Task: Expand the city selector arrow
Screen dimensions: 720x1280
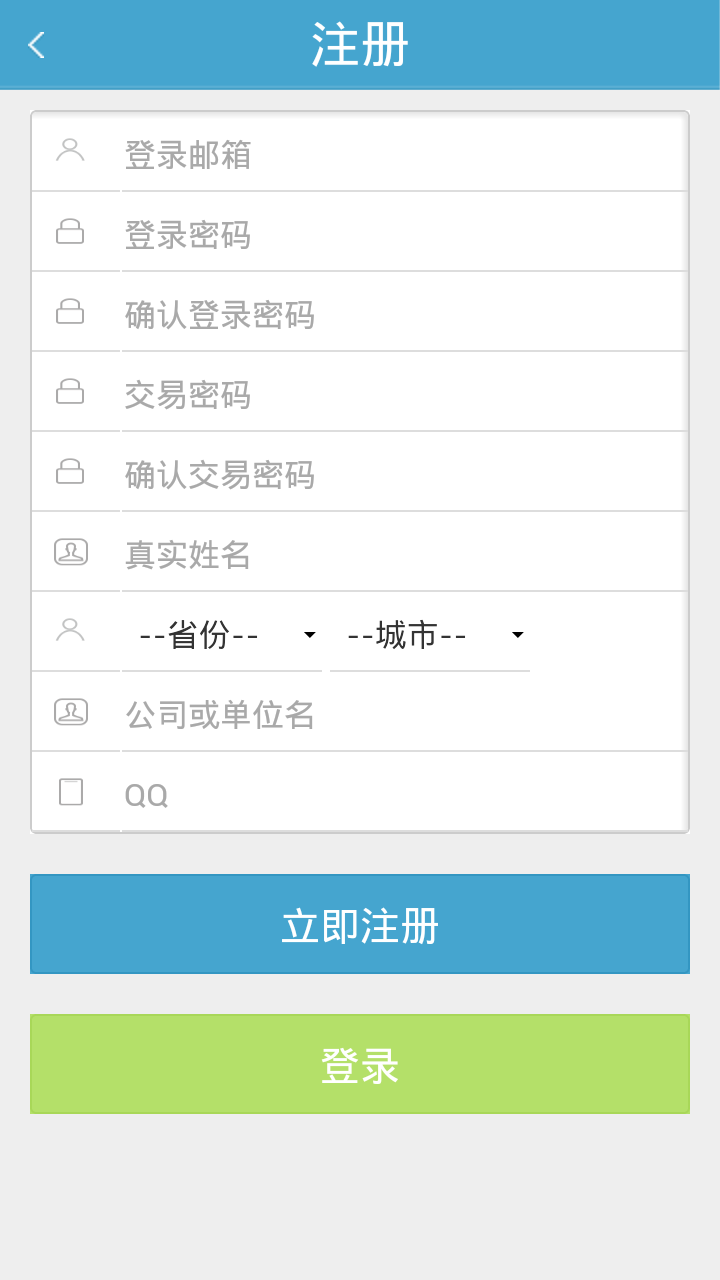Action: tap(517, 634)
